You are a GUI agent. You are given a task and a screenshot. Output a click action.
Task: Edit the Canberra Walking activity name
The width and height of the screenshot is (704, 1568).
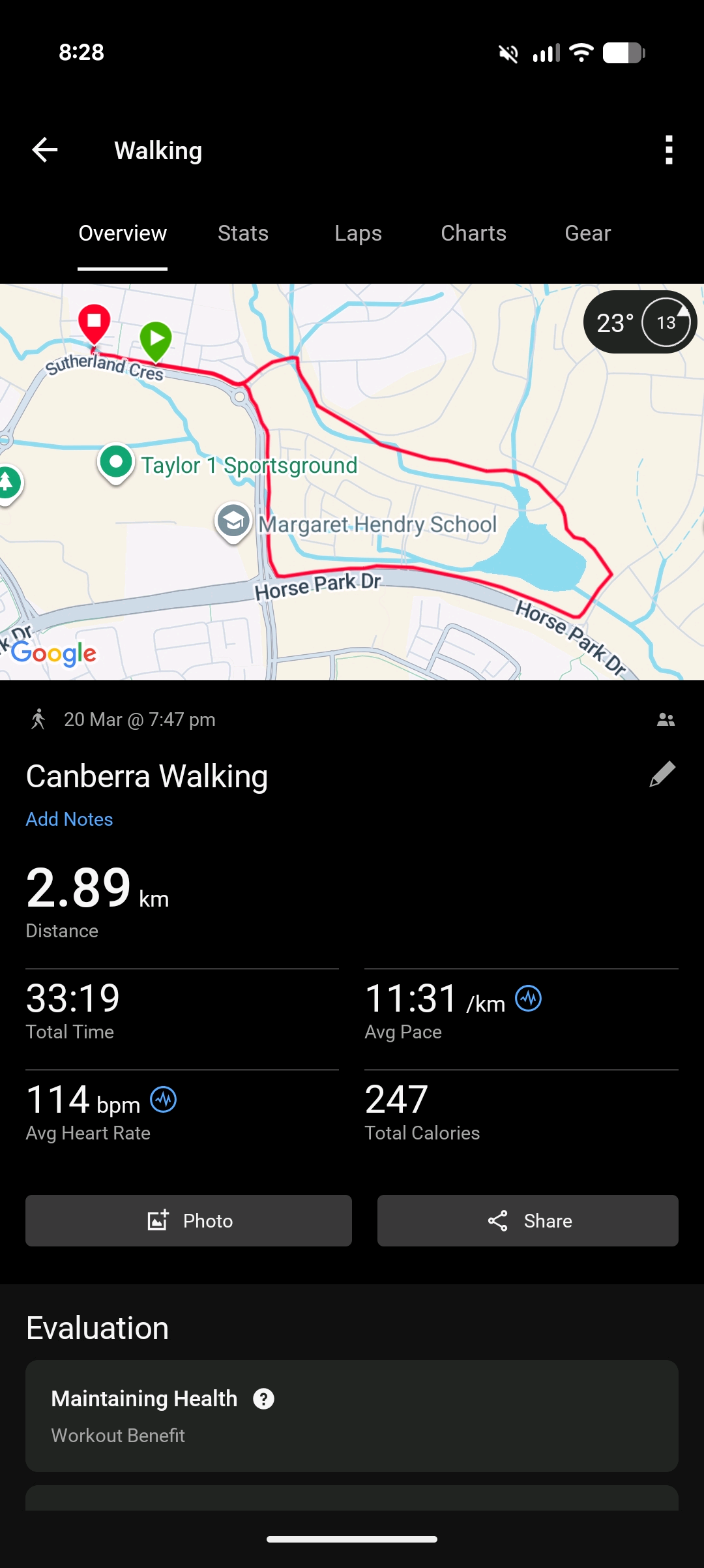pyautogui.click(x=662, y=774)
